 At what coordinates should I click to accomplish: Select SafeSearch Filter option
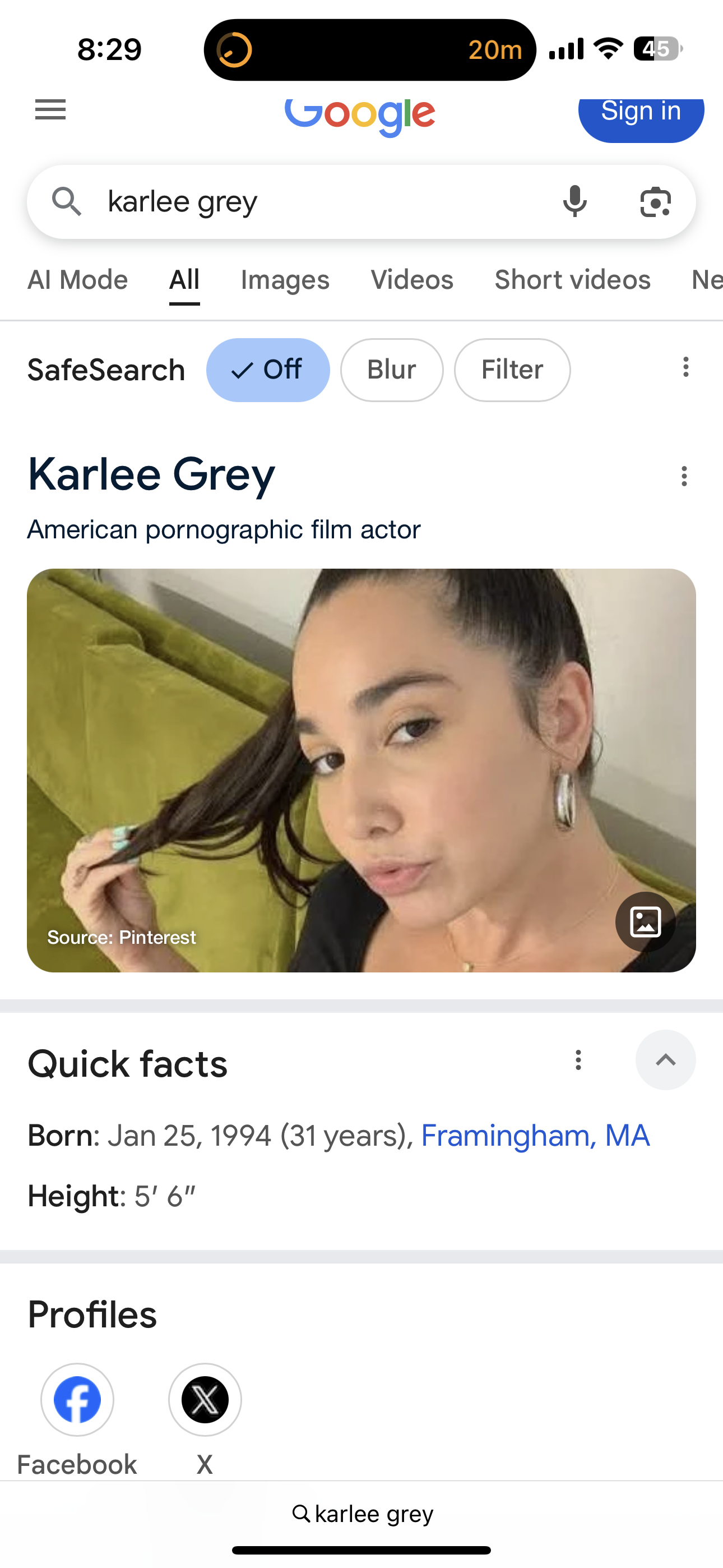point(512,370)
